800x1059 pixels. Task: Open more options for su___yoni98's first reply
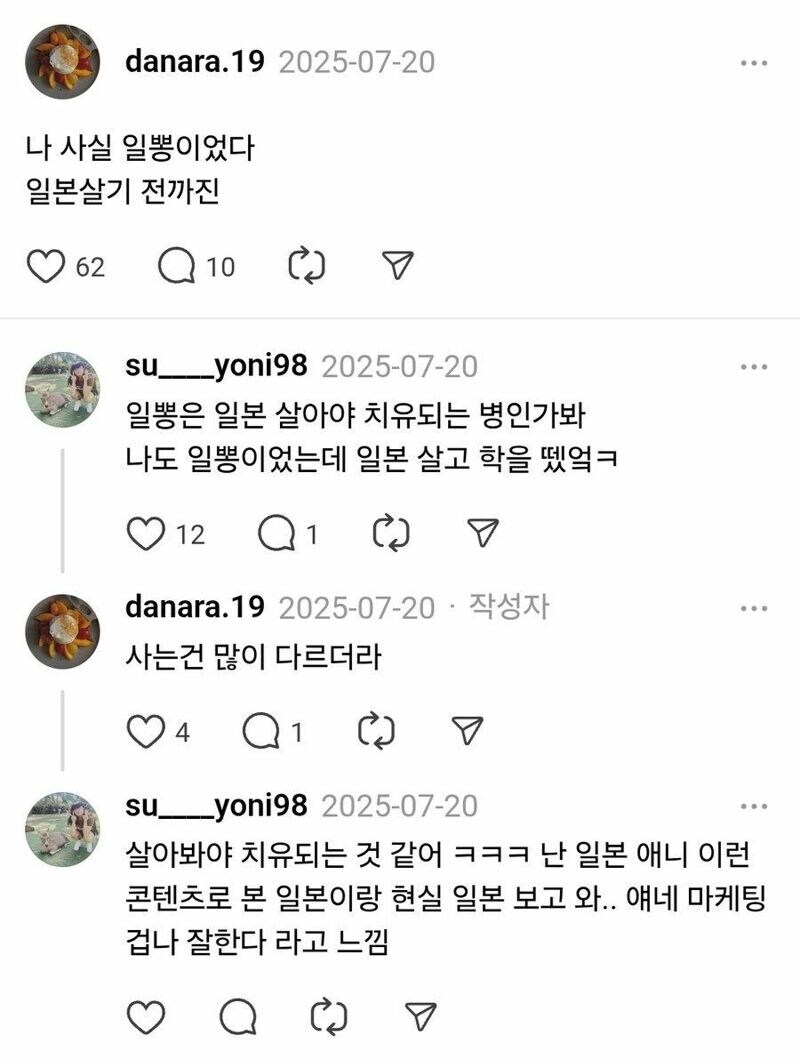tap(752, 366)
